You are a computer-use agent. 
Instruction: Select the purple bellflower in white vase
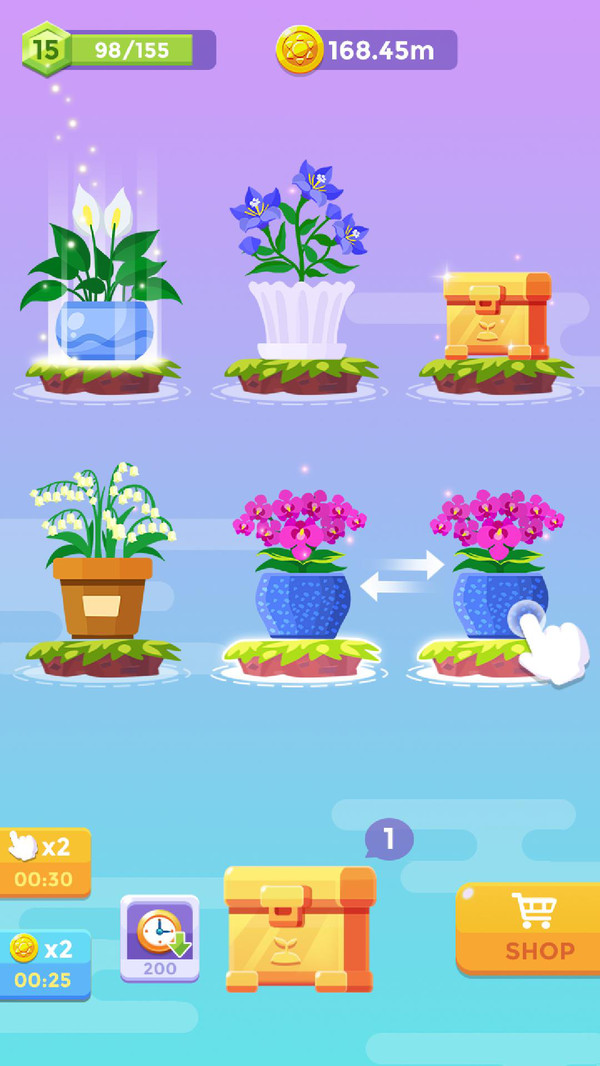tap(300, 270)
